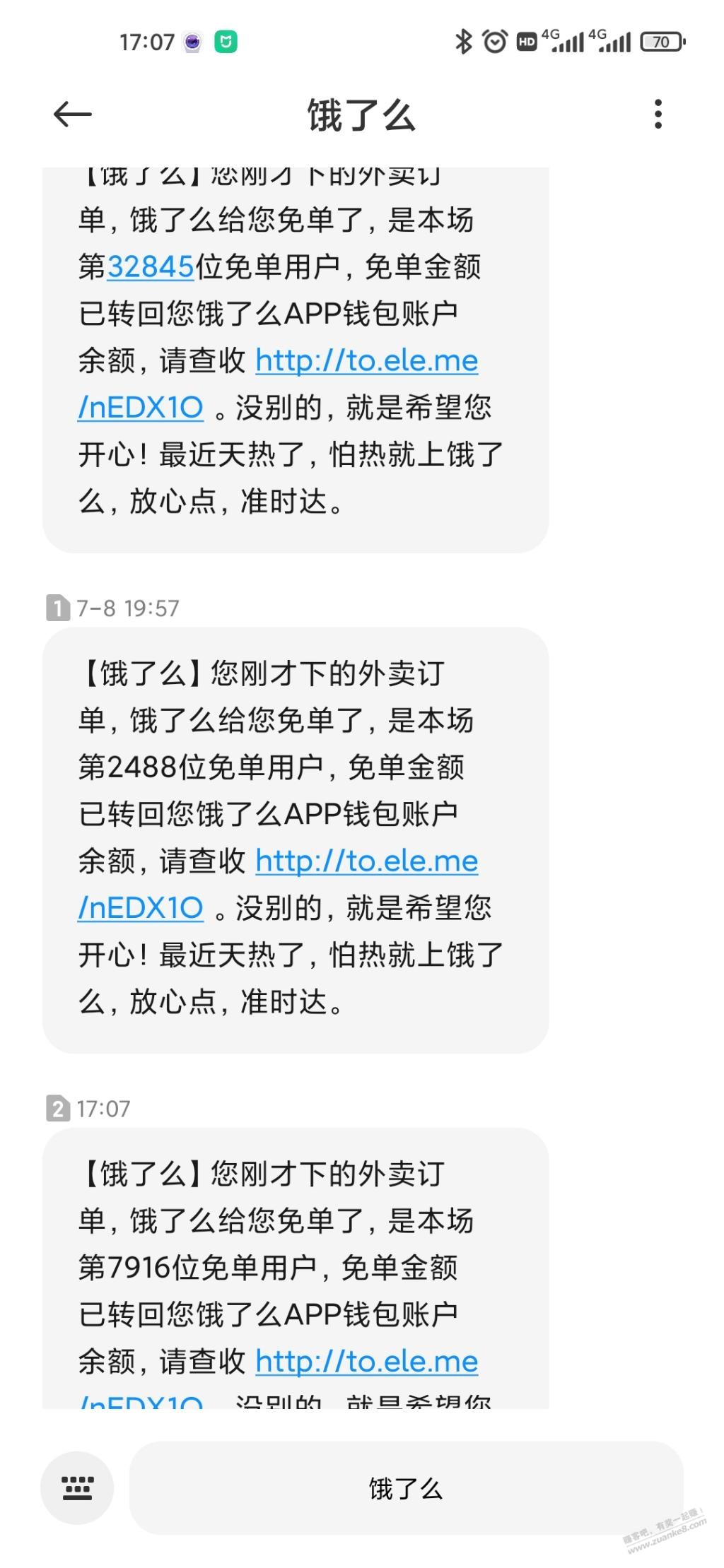
Task: Open the three-dot overflow menu
Action: tap(658, 114)
